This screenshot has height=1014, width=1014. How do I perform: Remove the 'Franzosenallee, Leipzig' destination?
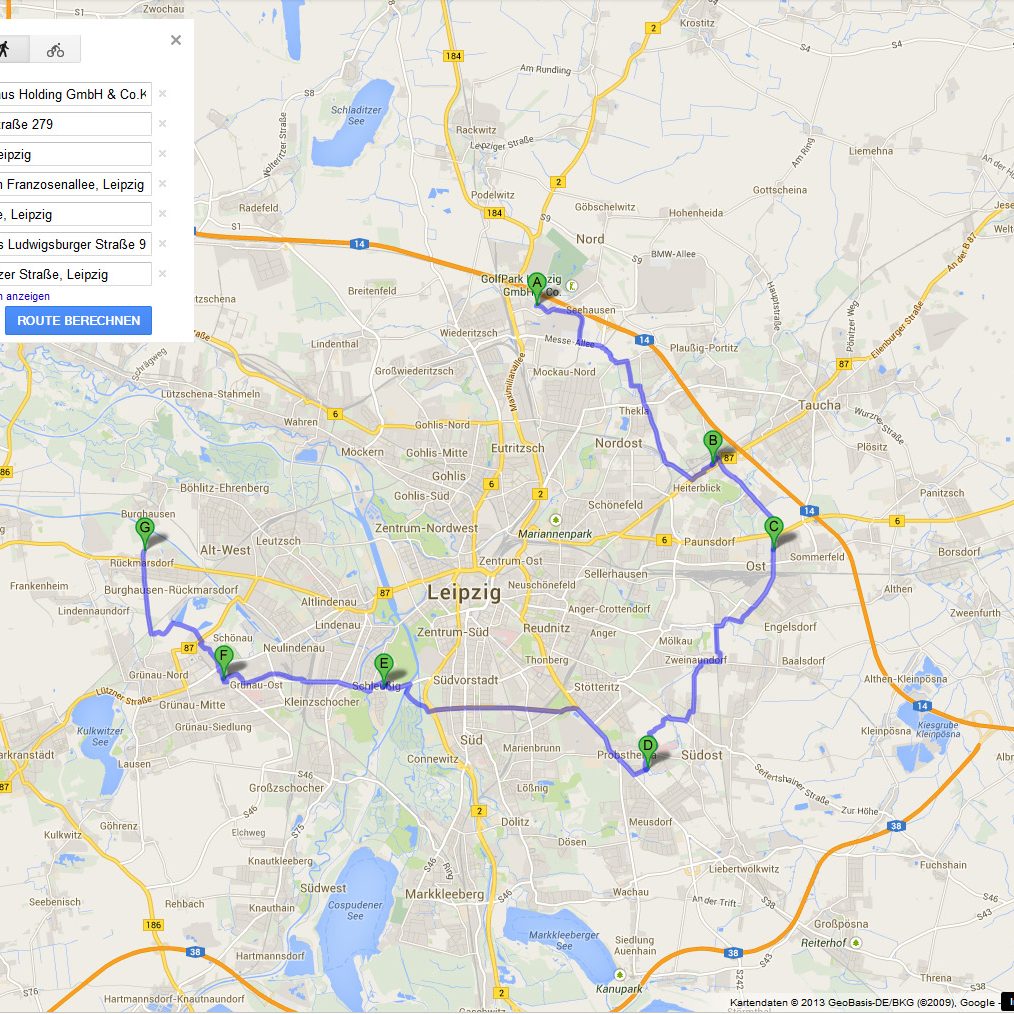tap(162, 184)
